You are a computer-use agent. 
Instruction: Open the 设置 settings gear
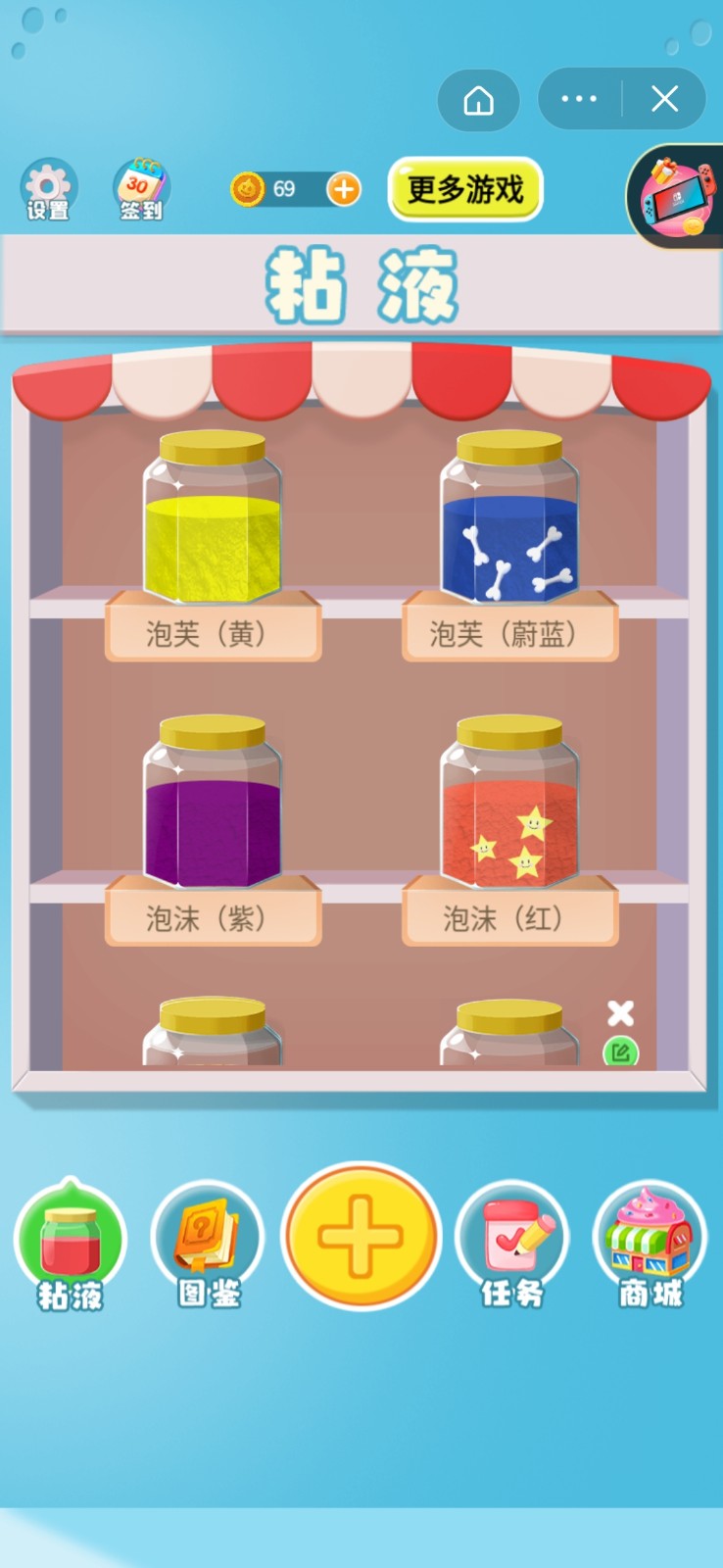[x=48, y=188]
